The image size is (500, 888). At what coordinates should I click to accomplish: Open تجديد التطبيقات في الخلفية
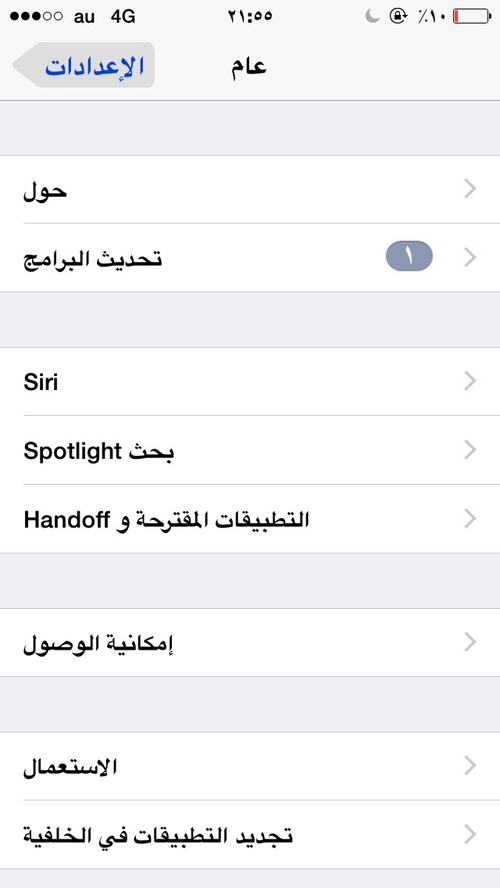pyautogui.click(x=250, y=835)
